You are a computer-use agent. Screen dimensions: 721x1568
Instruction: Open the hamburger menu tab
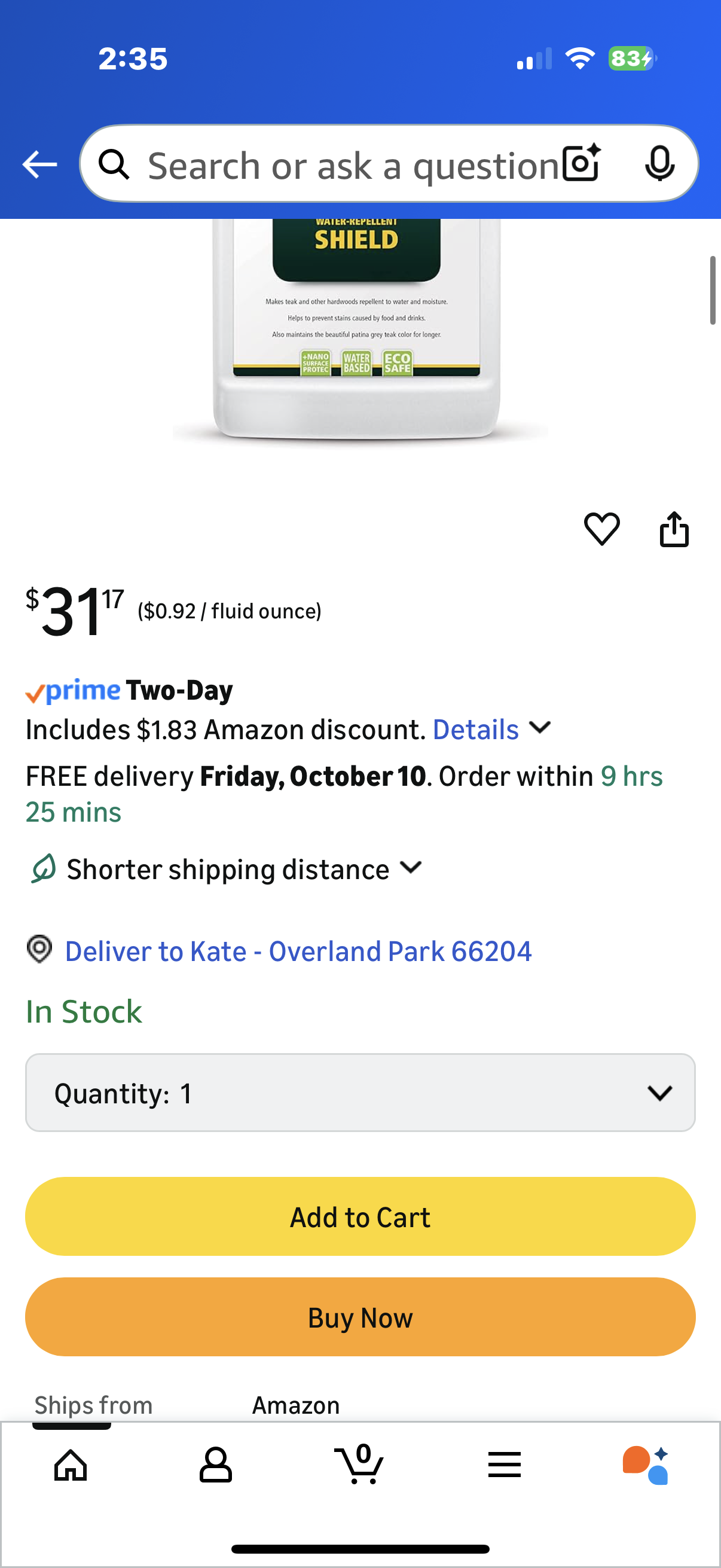pos(505,1465)
